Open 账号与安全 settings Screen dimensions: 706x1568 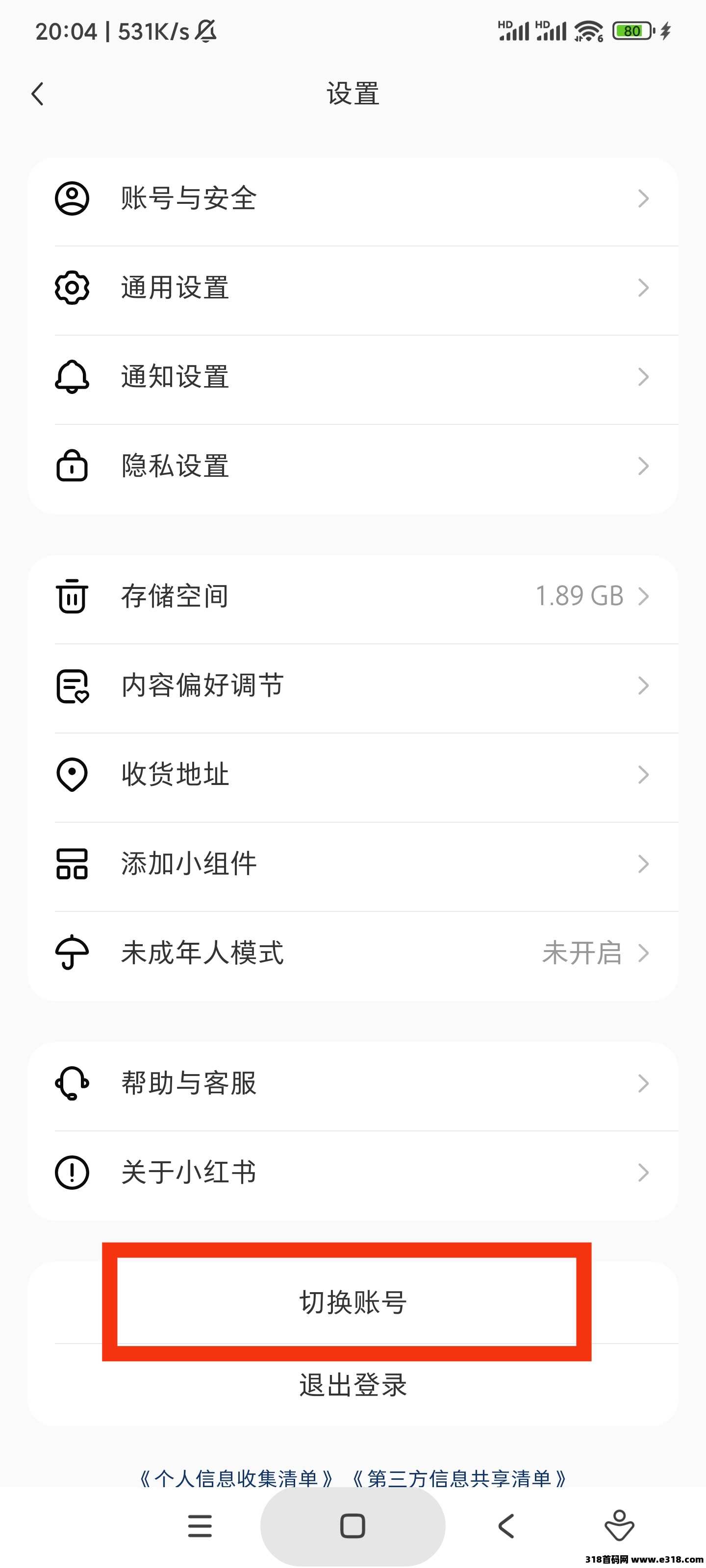(x=353, y=198)
